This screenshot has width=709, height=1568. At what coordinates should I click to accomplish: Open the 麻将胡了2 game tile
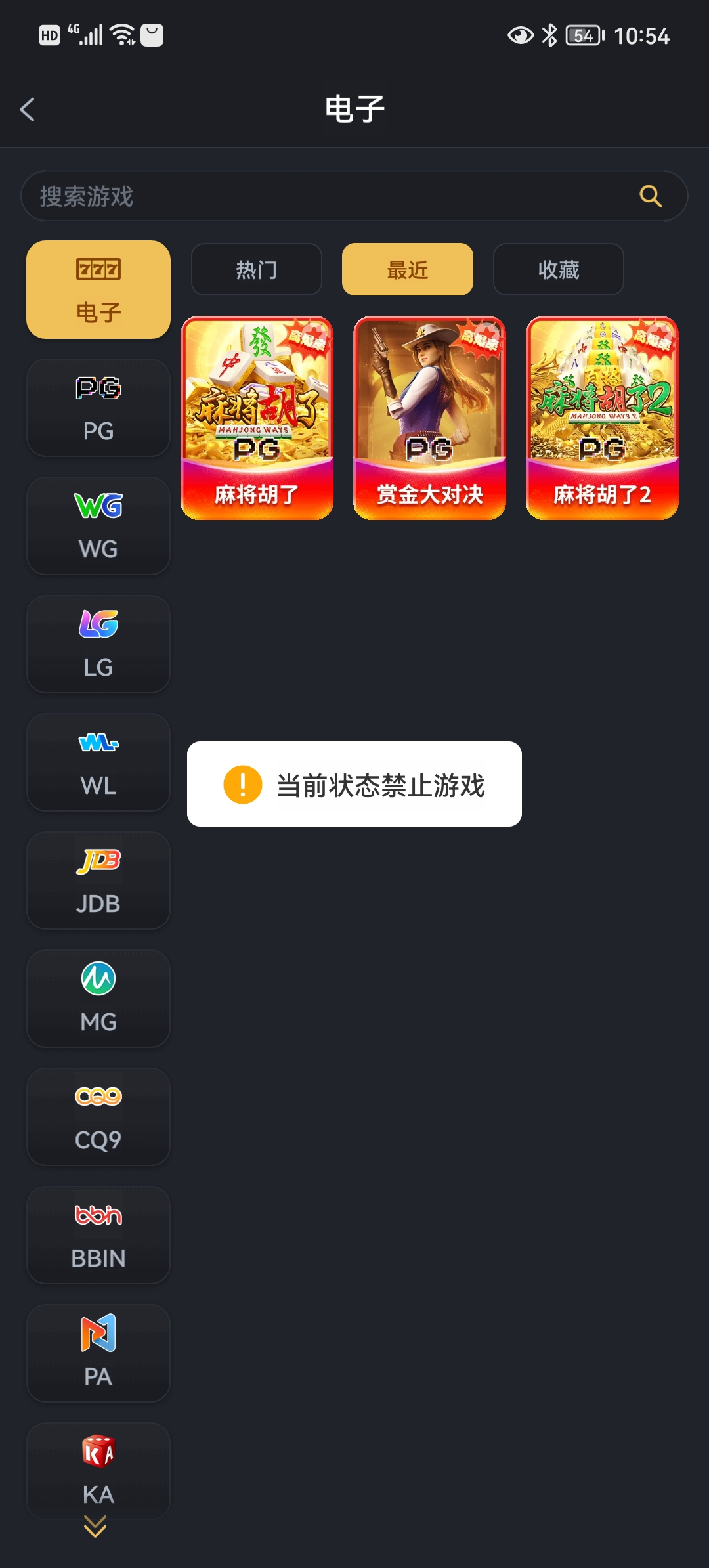click(602, 418)
